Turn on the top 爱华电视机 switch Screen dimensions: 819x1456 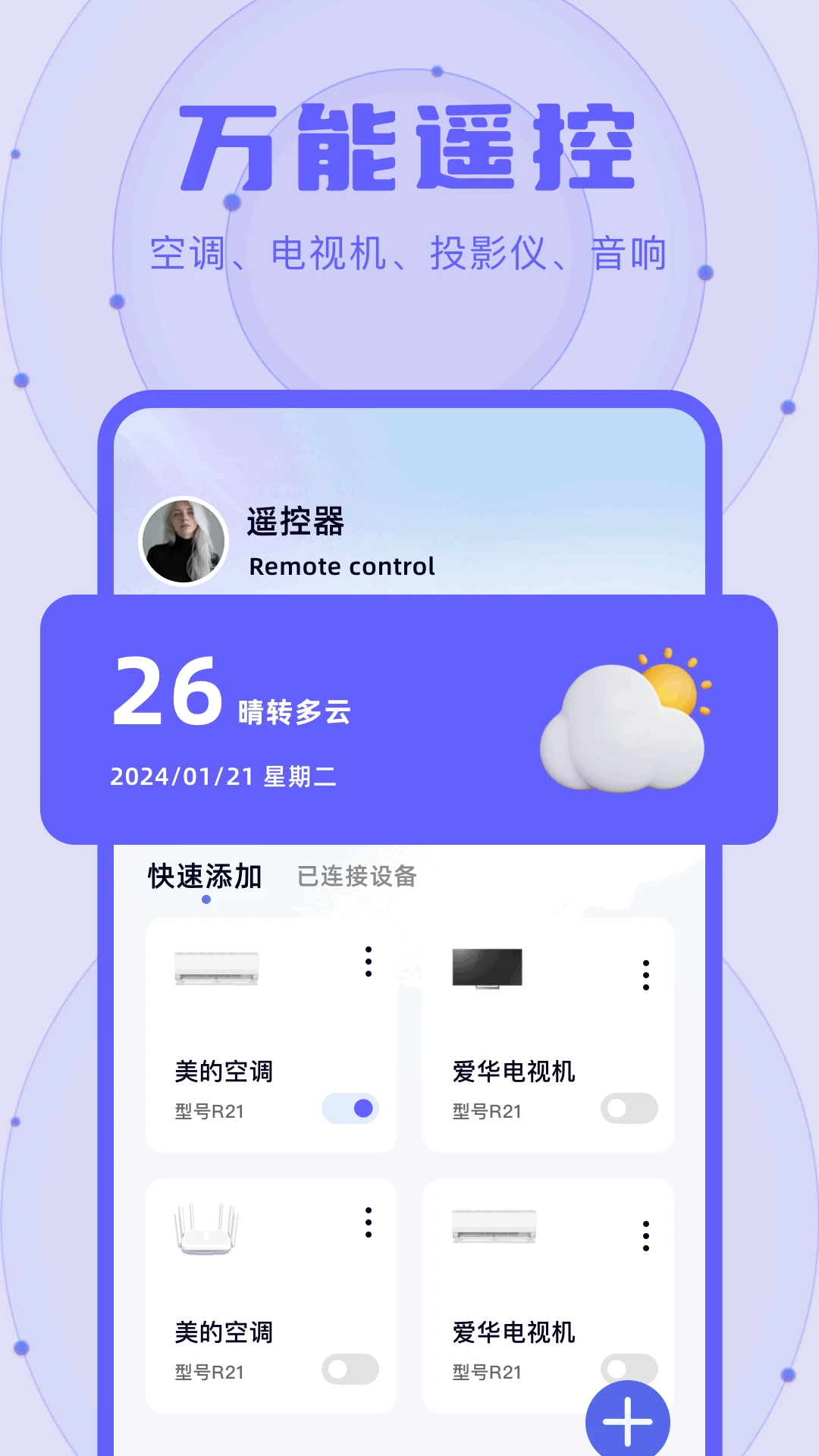629,1108
